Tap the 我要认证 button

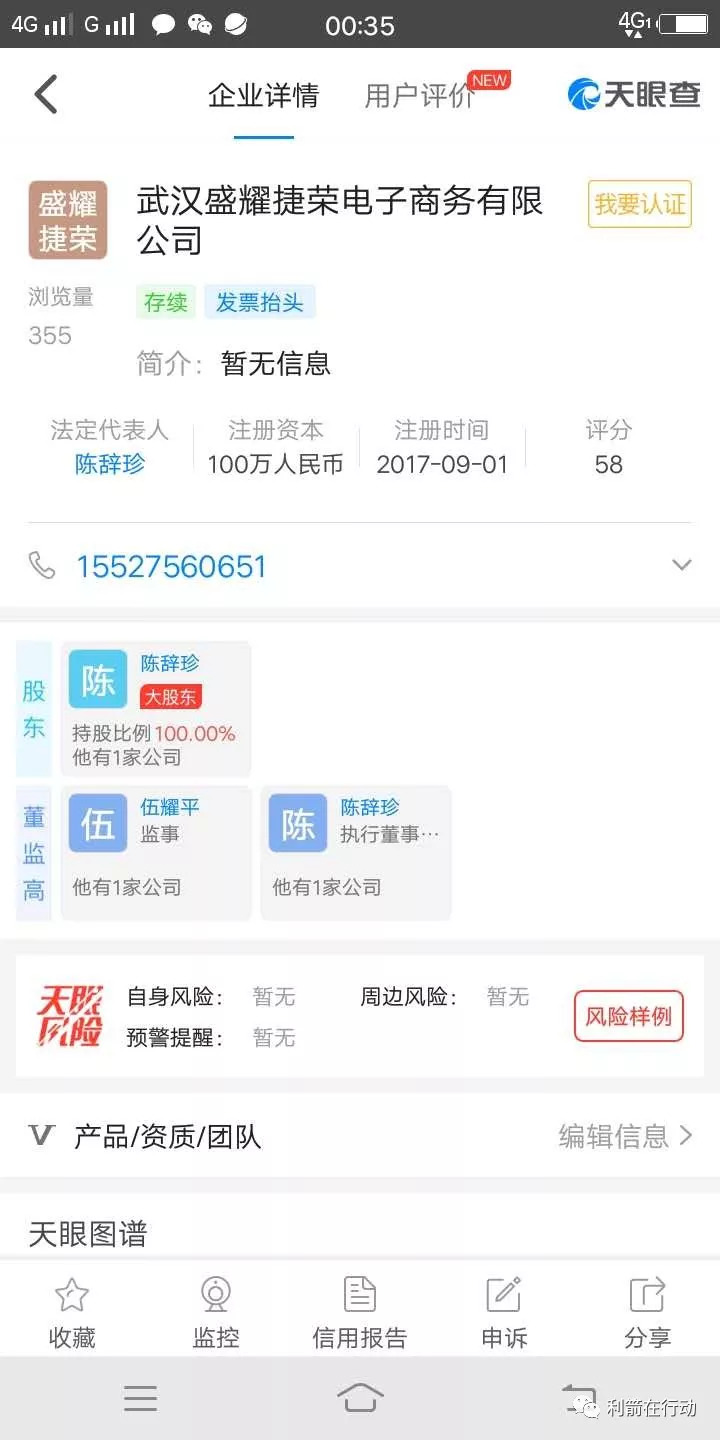[640, 204]
